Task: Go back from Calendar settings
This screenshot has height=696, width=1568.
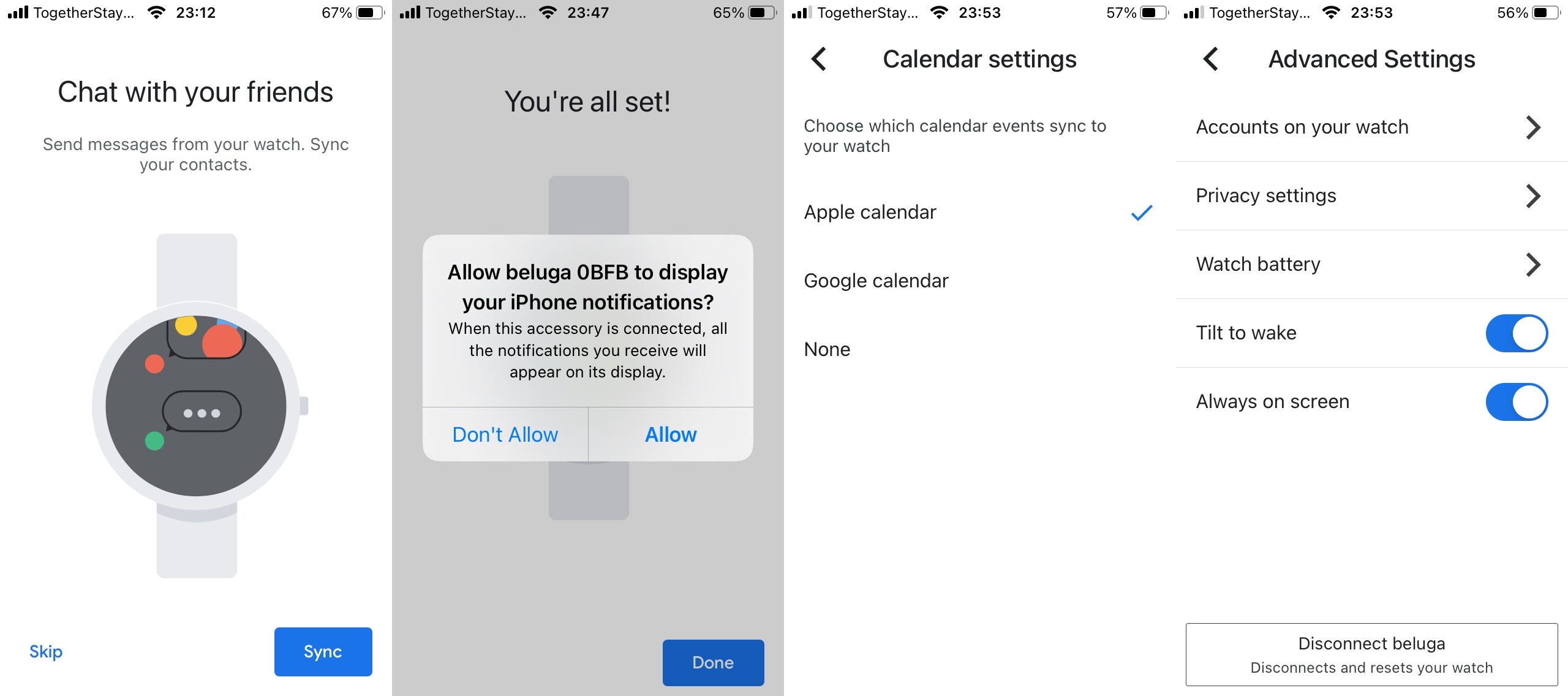Action: tap(819, 59)
